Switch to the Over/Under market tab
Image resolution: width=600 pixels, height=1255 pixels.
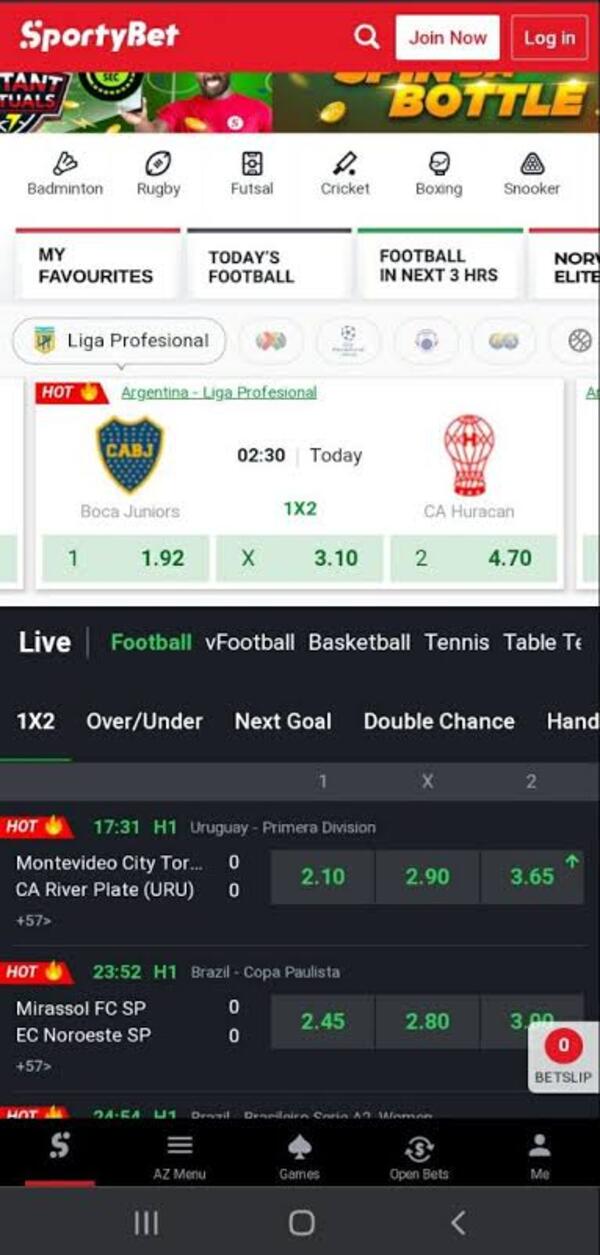click(144, 721)
